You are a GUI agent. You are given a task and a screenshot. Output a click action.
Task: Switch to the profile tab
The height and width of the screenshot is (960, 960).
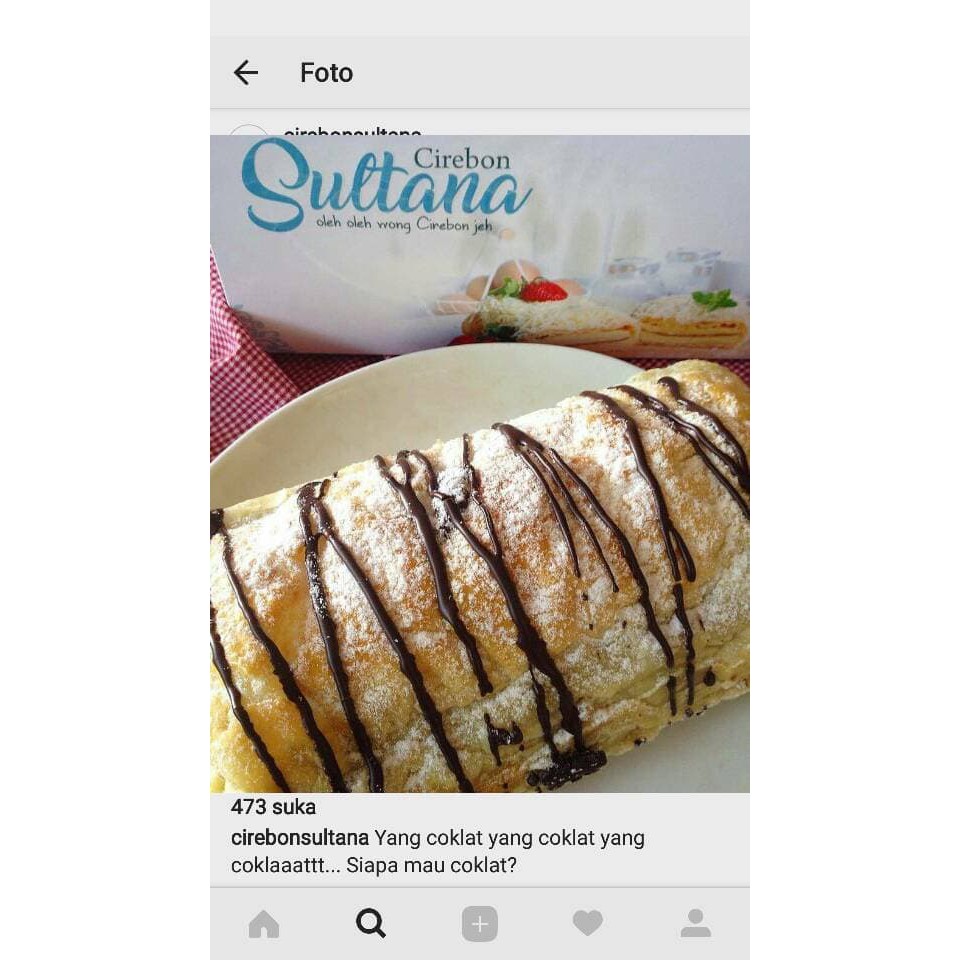[695, 924]
